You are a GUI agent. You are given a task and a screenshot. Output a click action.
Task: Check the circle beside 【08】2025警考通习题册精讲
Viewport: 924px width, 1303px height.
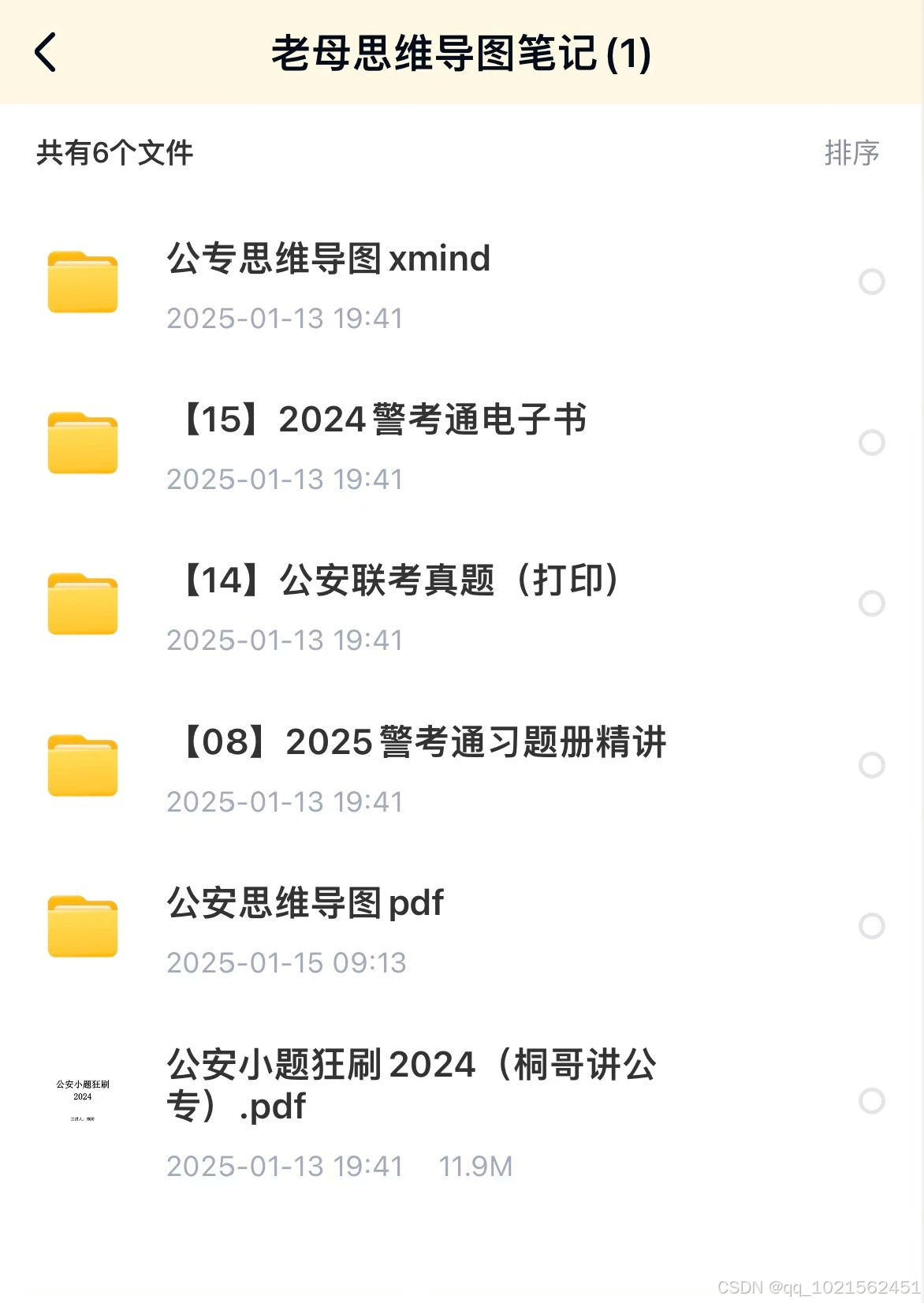coord(871,765)
